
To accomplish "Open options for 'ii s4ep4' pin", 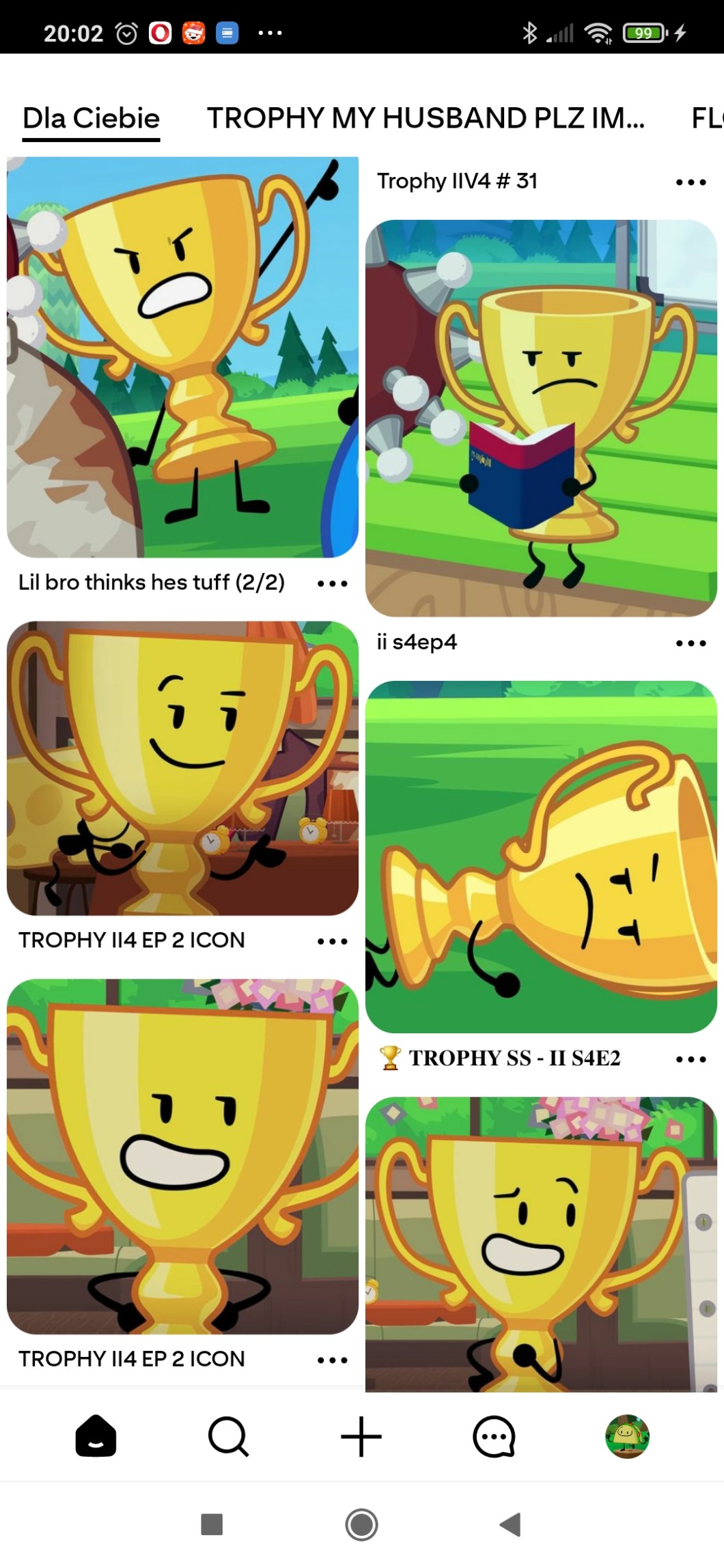I will pyautogui.click(x=691, y=643).
